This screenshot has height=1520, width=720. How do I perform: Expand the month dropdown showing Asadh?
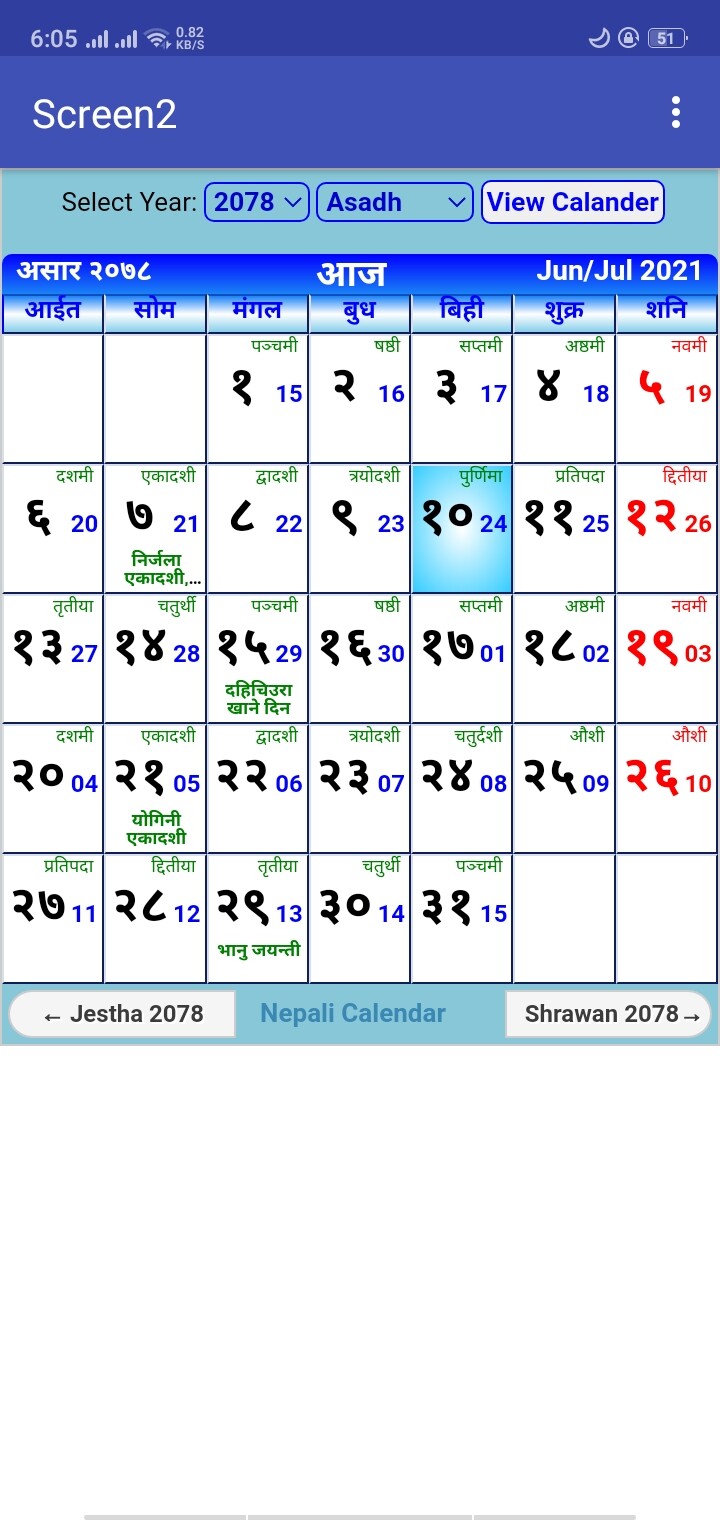click(394, 202)
